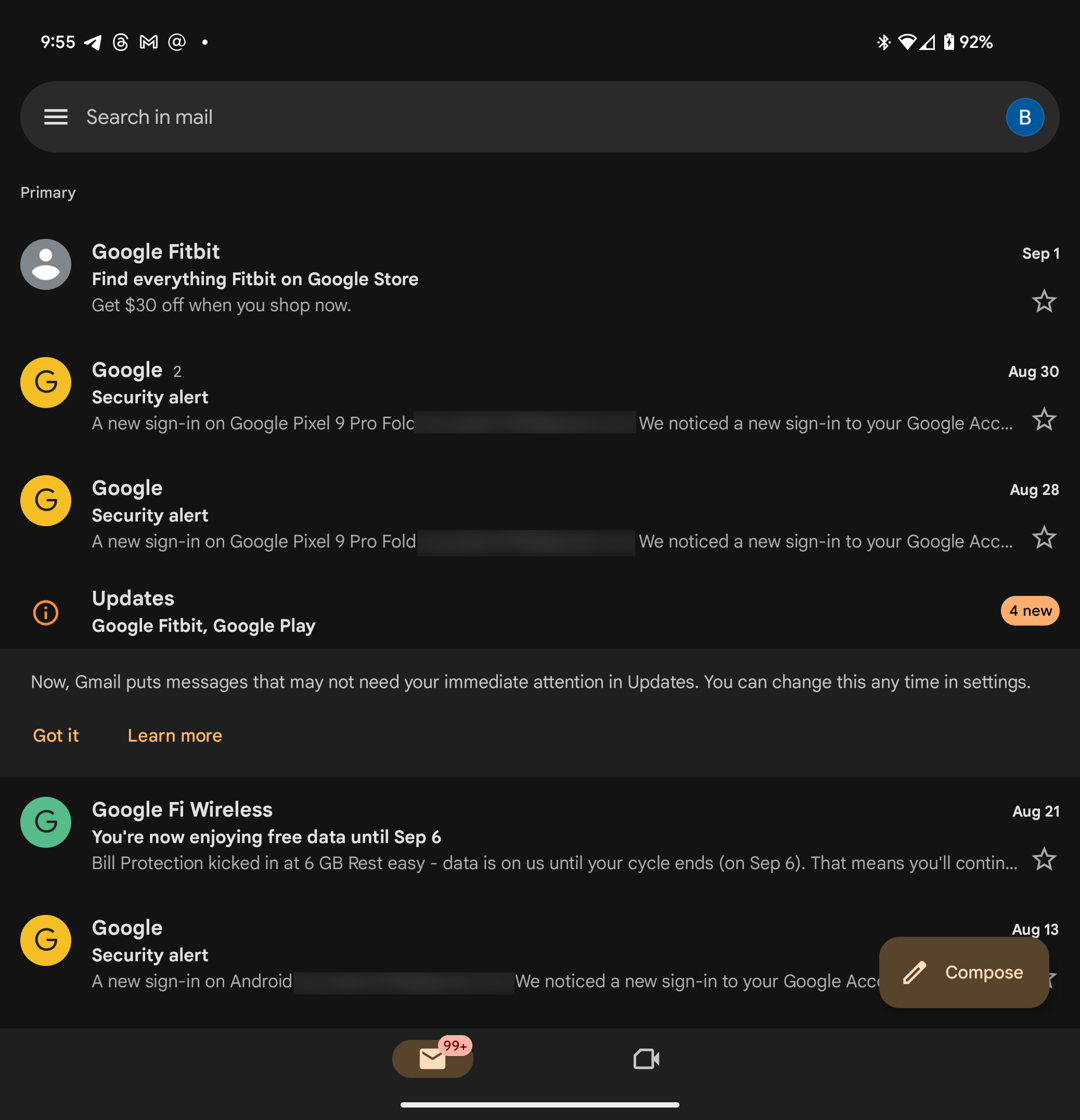This screenshot has width=1080, height=1120.
Task: Open the Google Fi Wireless email
Action: point(514,836)
